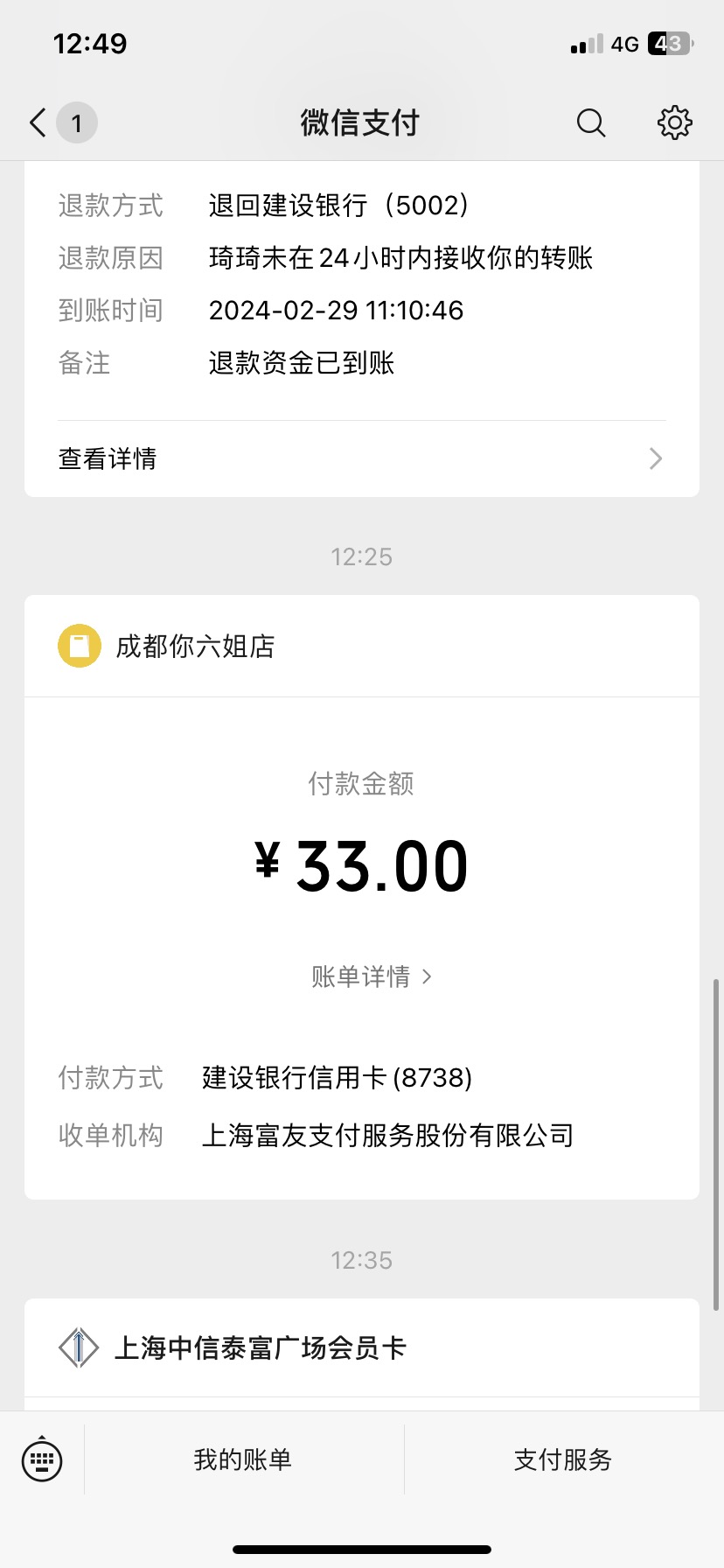The image size is (724, 1568).
Task: Open the 支付服务 menu
Action: click(564, 1459)
